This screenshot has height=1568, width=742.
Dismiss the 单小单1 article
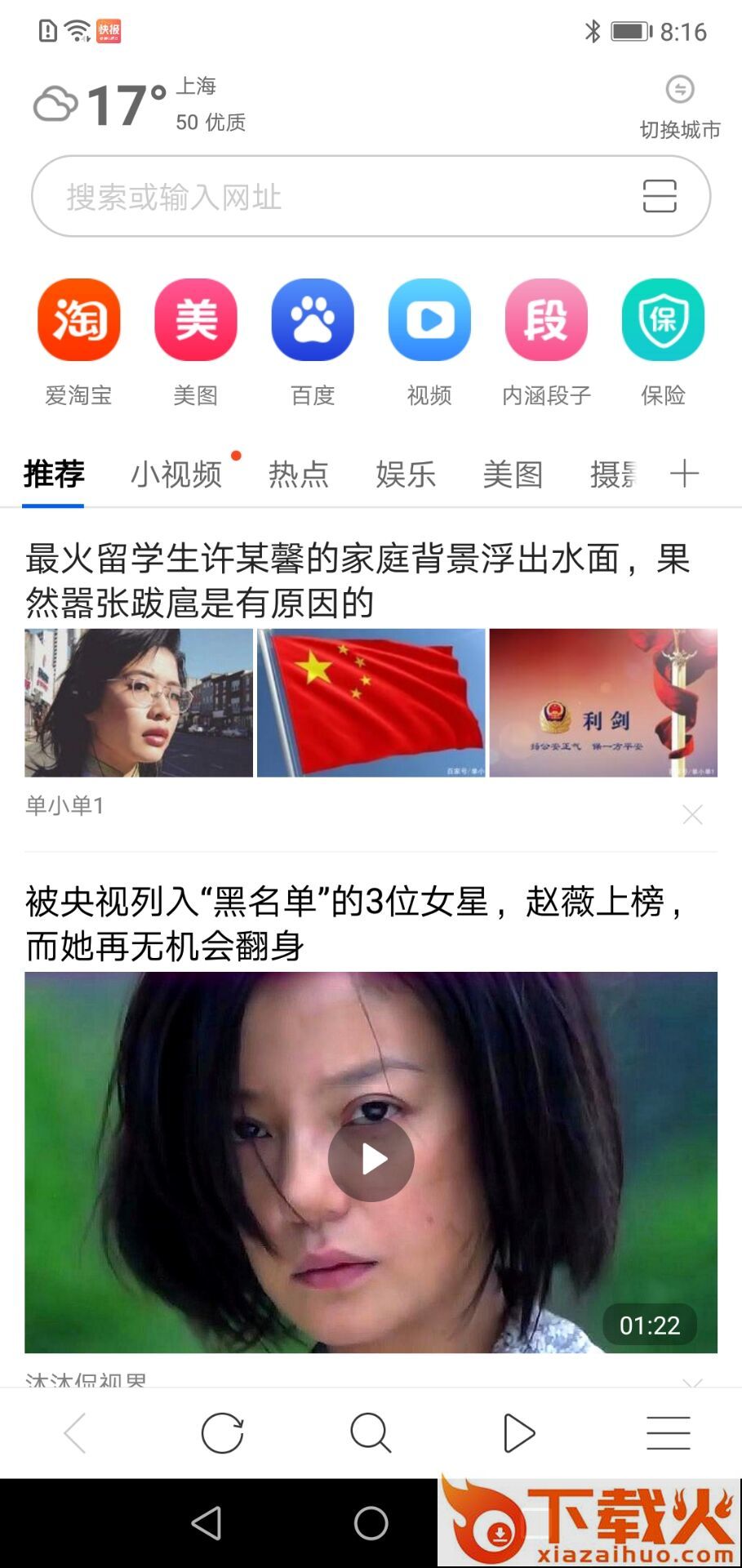692,814
